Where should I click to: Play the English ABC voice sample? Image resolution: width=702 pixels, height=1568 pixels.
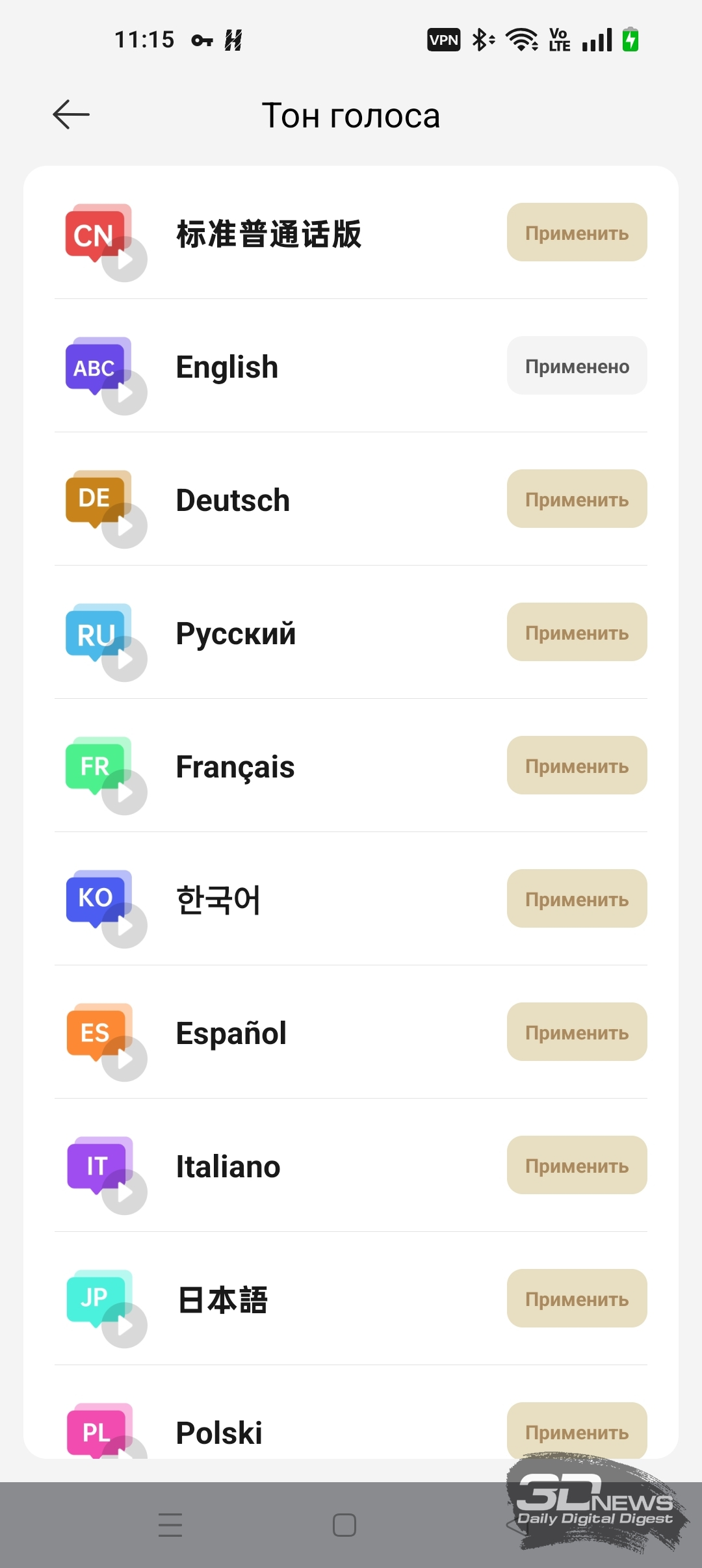tap(124, 393)
